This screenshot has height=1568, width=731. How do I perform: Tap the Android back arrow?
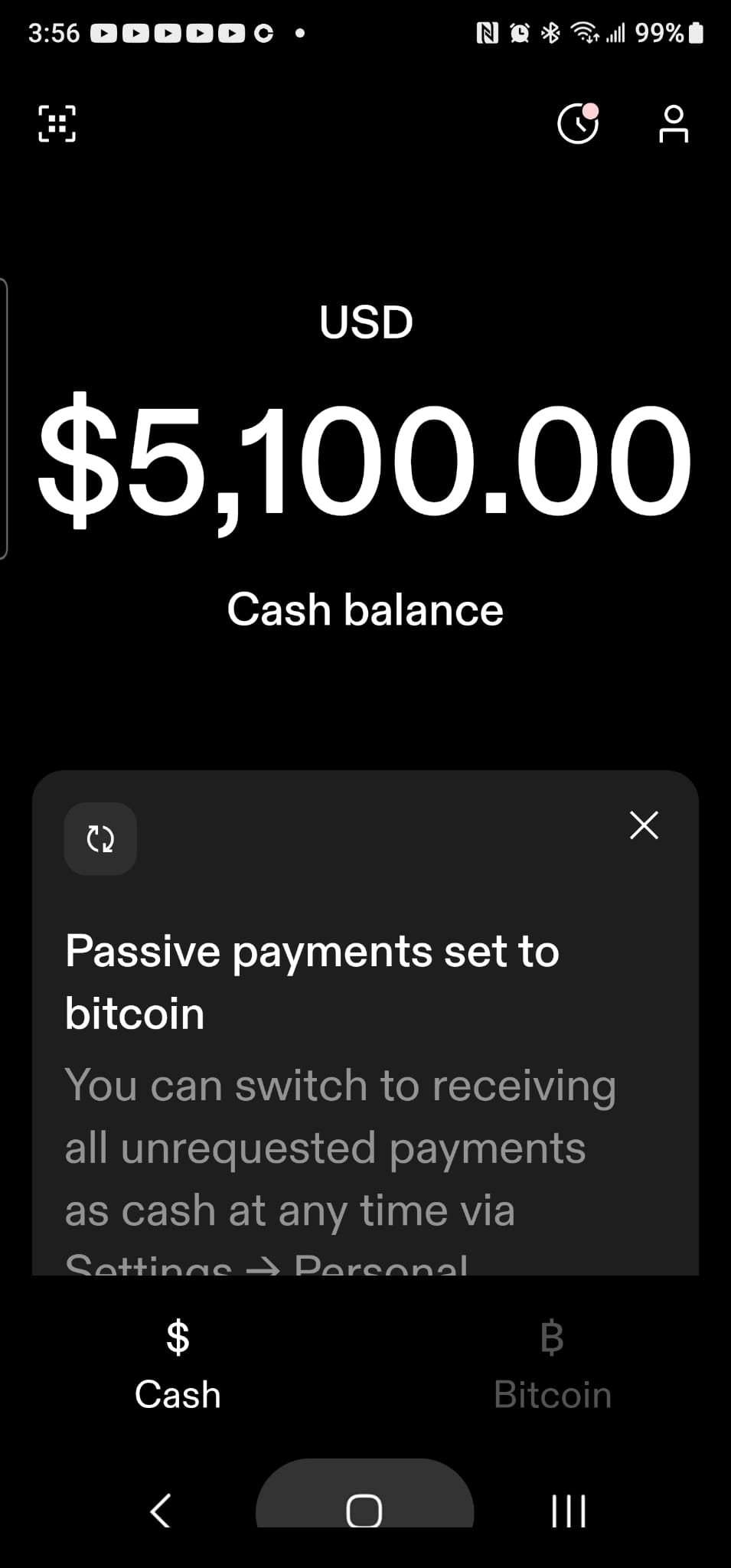[x=160, y=1510]
